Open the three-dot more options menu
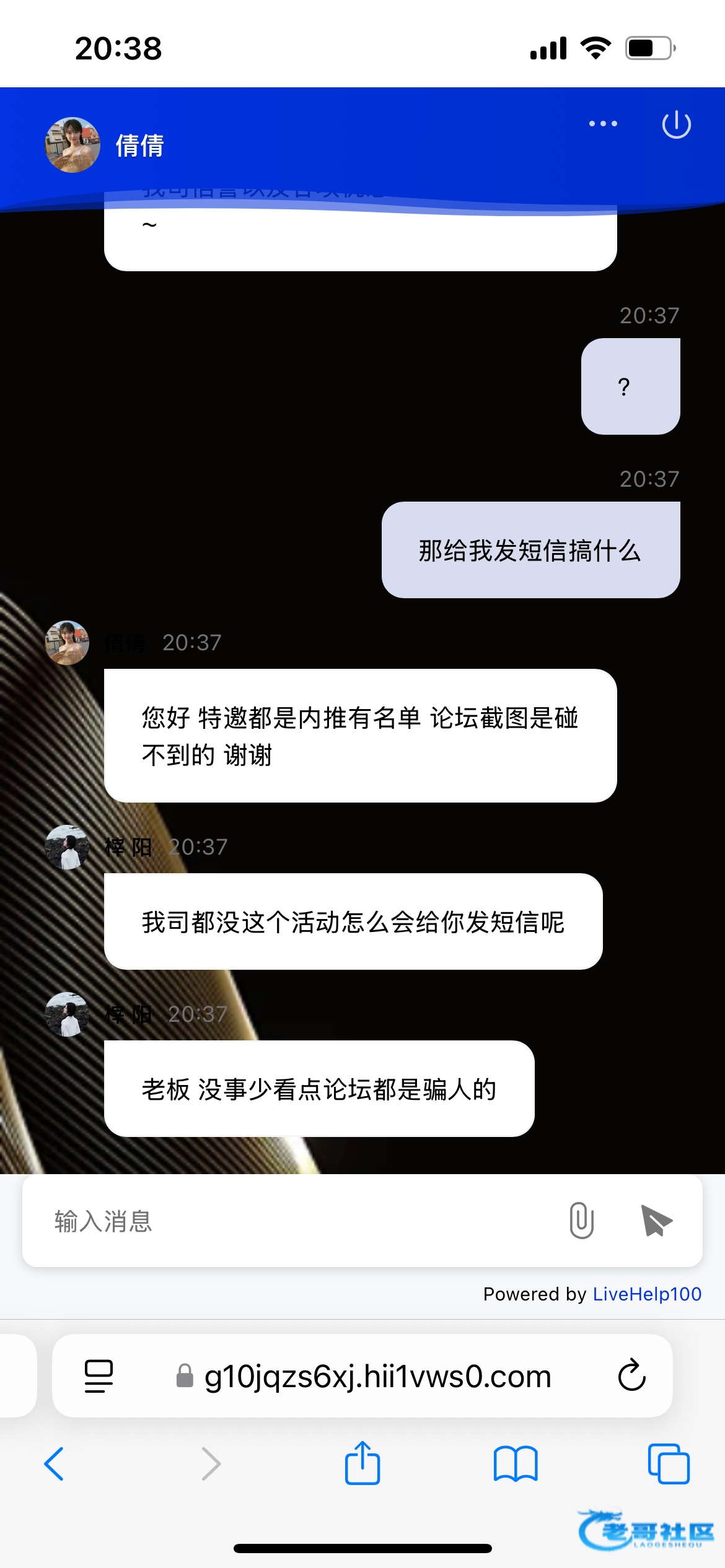Viewport: 725px width, 1568px height. (x=602, y=124)
